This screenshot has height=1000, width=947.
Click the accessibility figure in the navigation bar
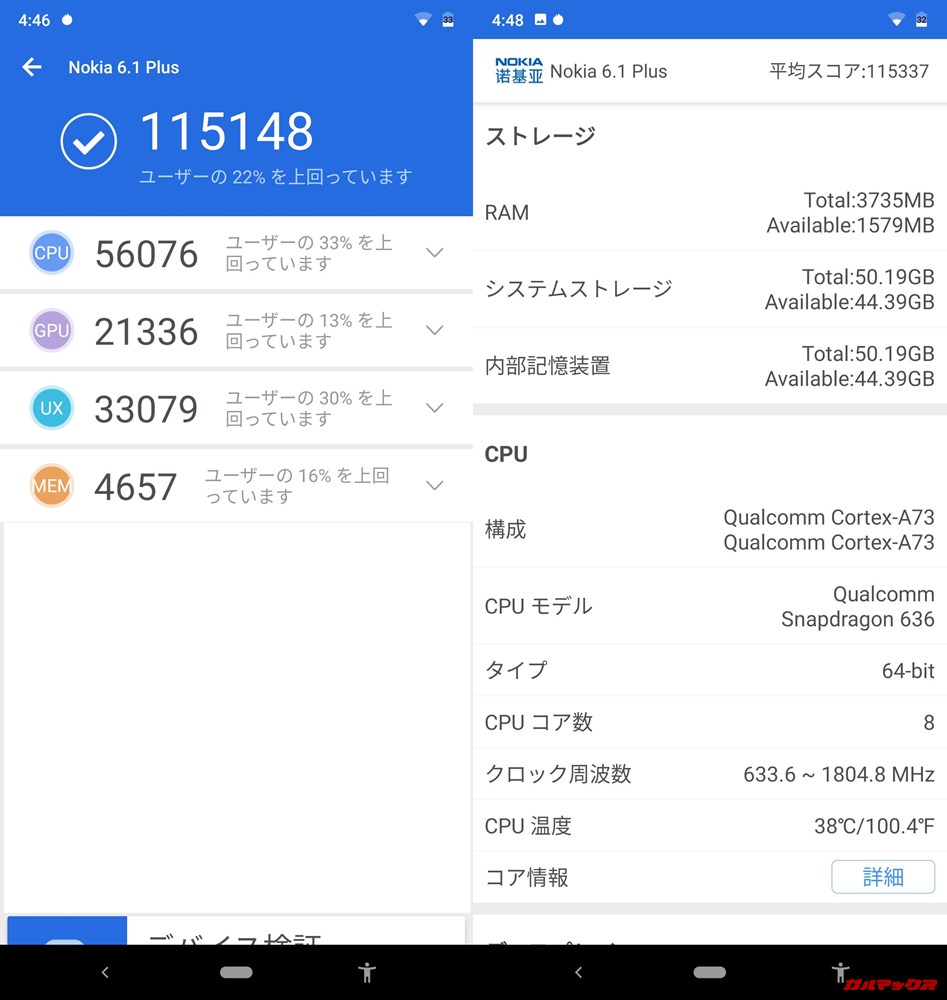tap(367, 972)
